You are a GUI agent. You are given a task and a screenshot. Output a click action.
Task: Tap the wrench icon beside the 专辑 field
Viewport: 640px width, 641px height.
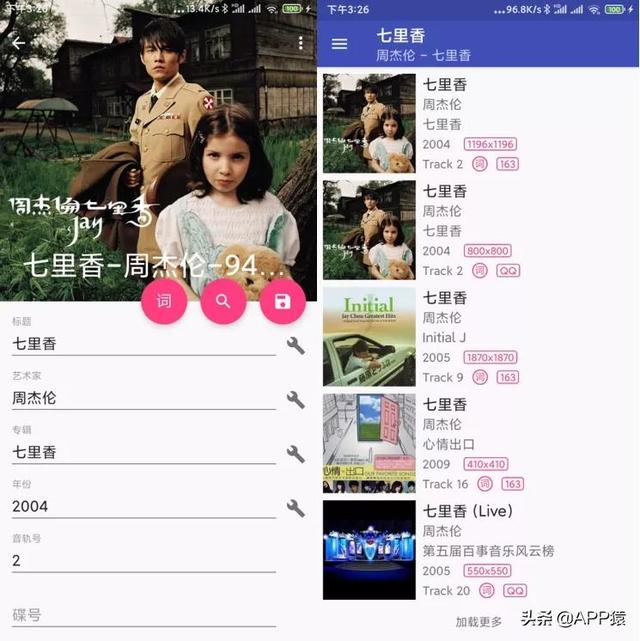tap(295, 453)
